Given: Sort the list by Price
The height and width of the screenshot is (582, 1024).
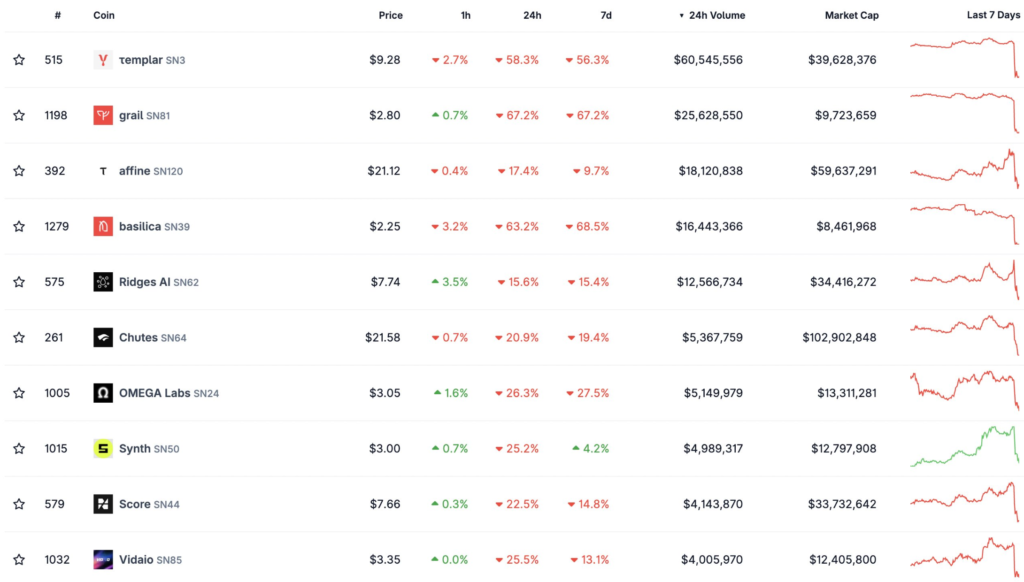Looking at the screenshot, I should coord(390,16).
